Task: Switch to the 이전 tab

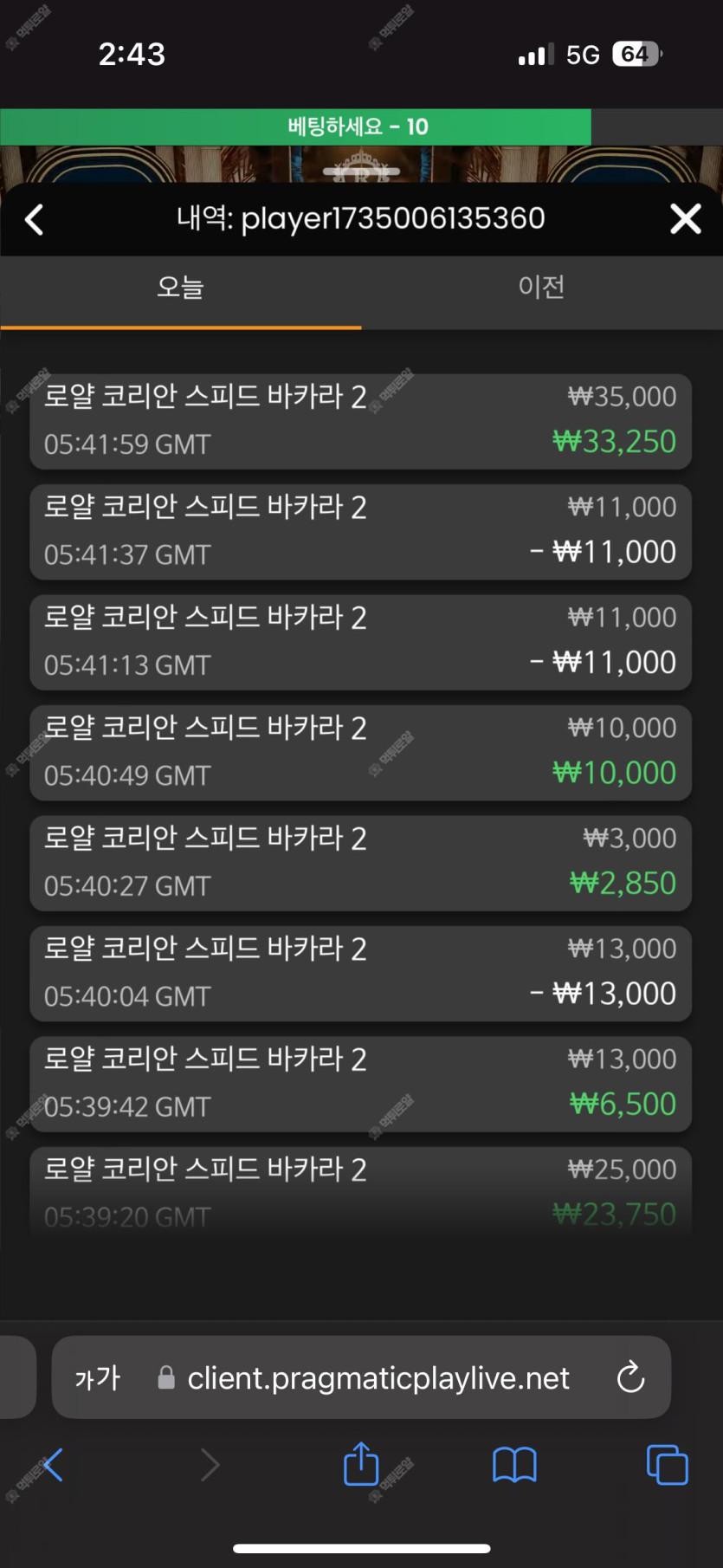Action: point(541,287)
